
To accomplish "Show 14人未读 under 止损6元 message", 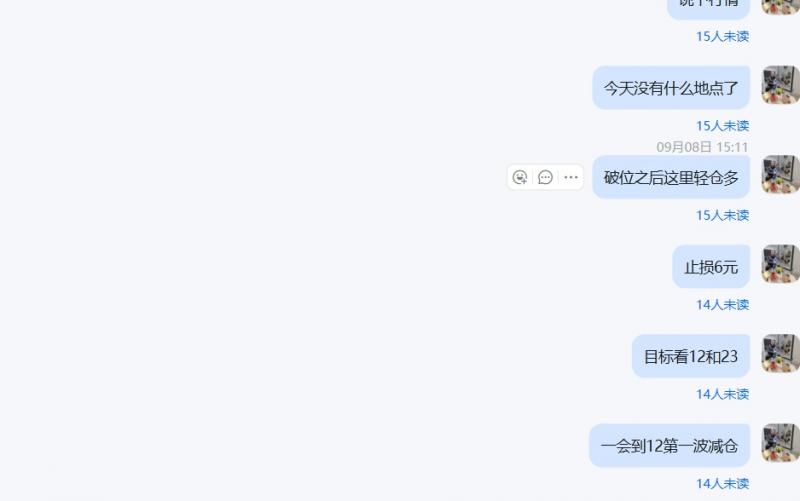I will pos(722,305).
